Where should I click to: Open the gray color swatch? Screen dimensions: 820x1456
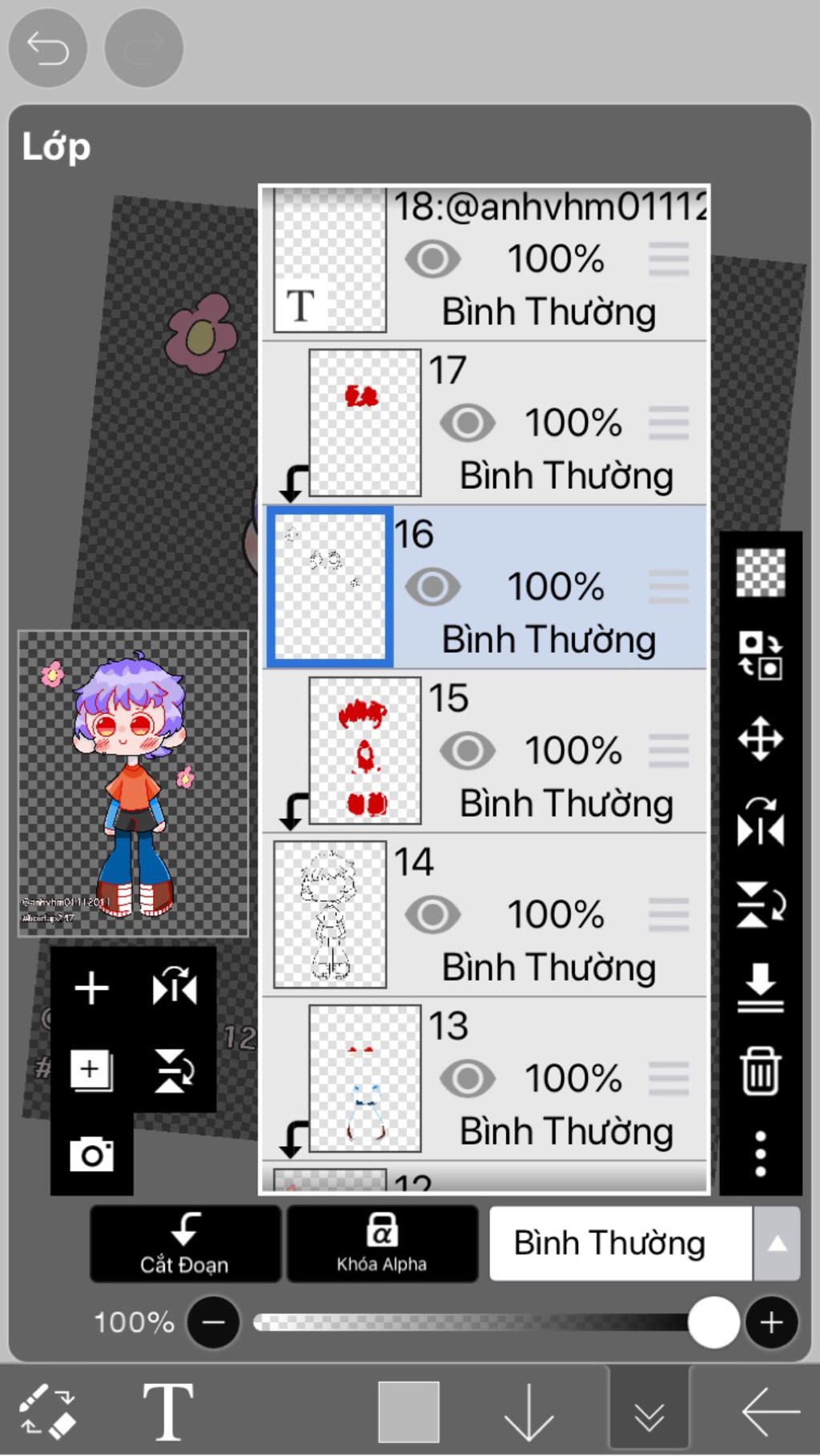[x=408, y=1412]
